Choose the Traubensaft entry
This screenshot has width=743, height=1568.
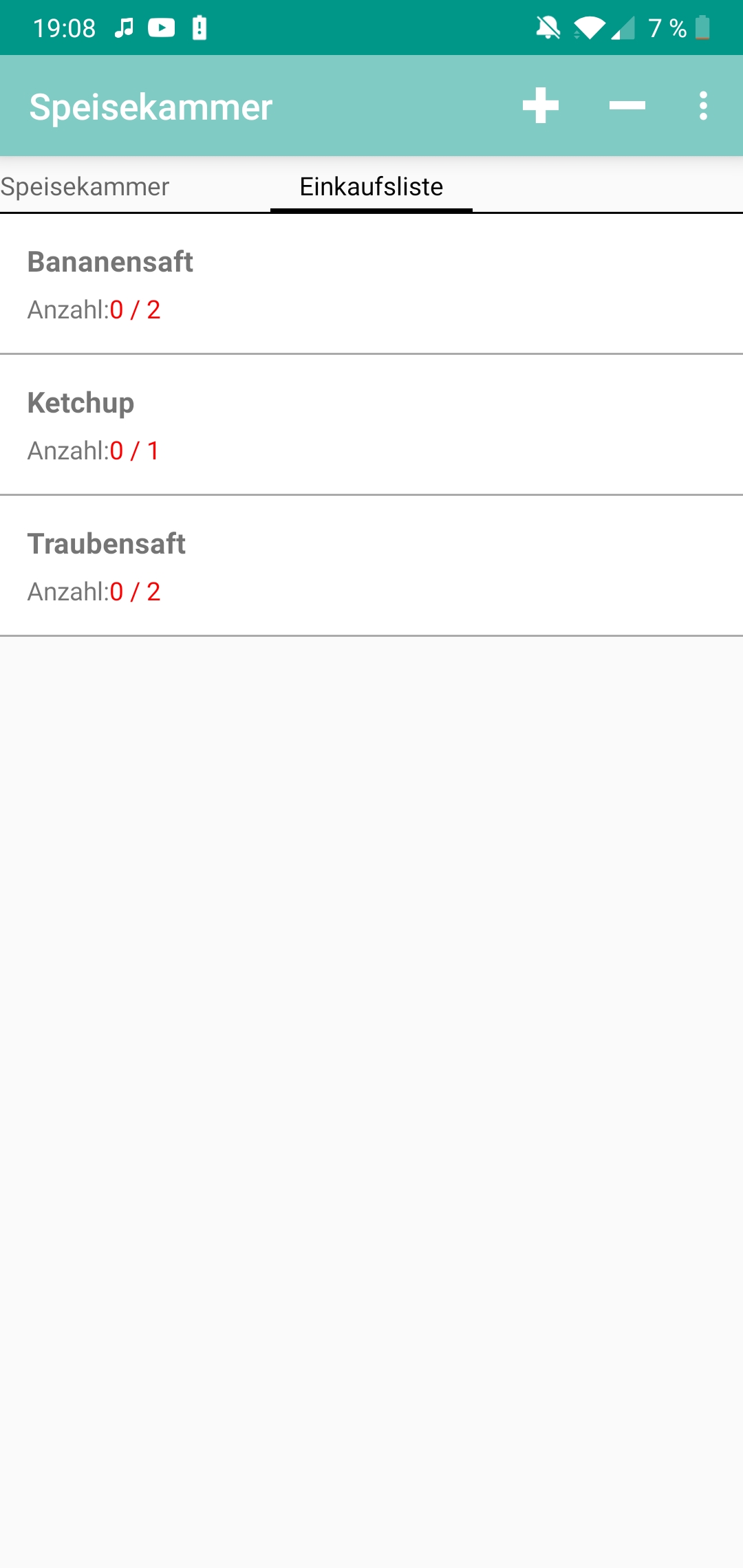(371, 567)
